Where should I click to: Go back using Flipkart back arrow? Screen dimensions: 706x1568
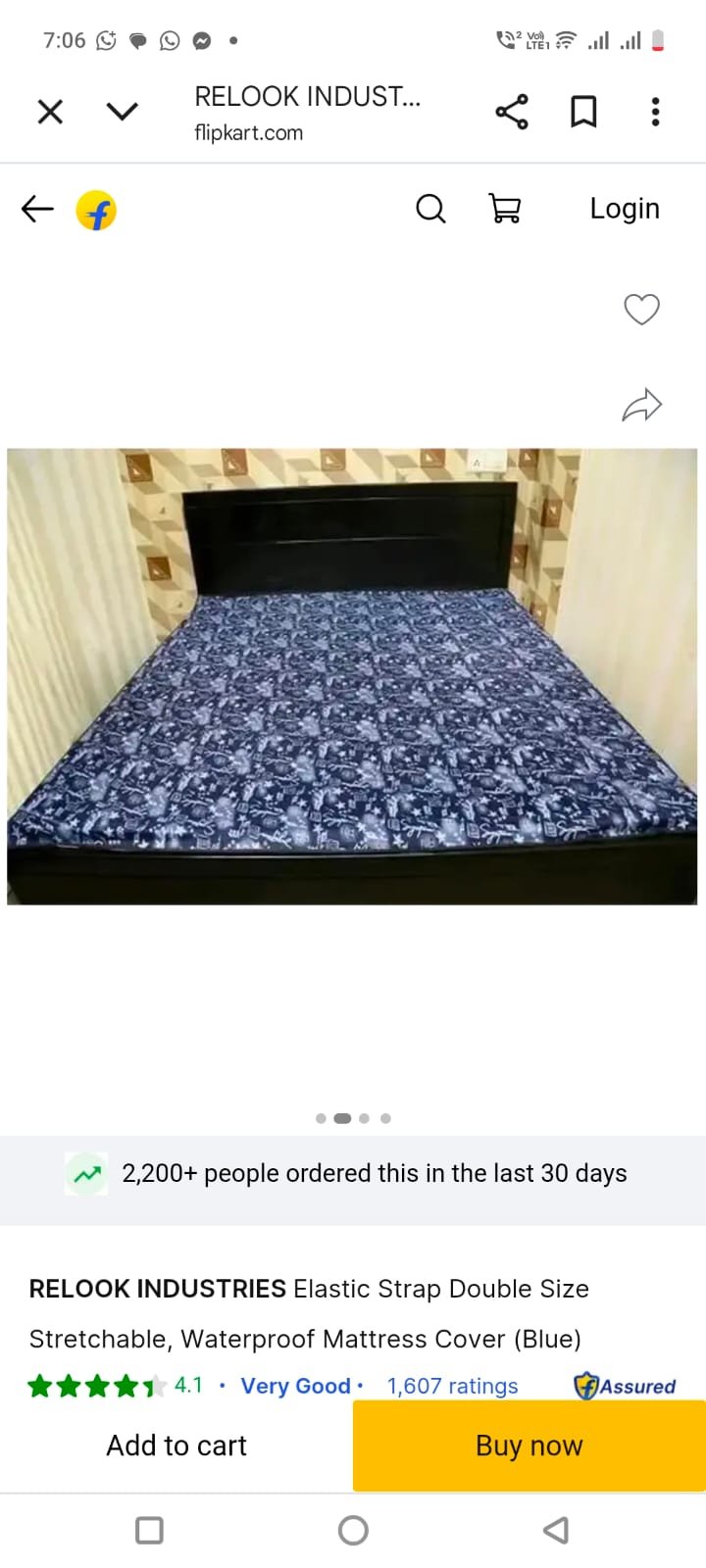click(x=37, y=209)
